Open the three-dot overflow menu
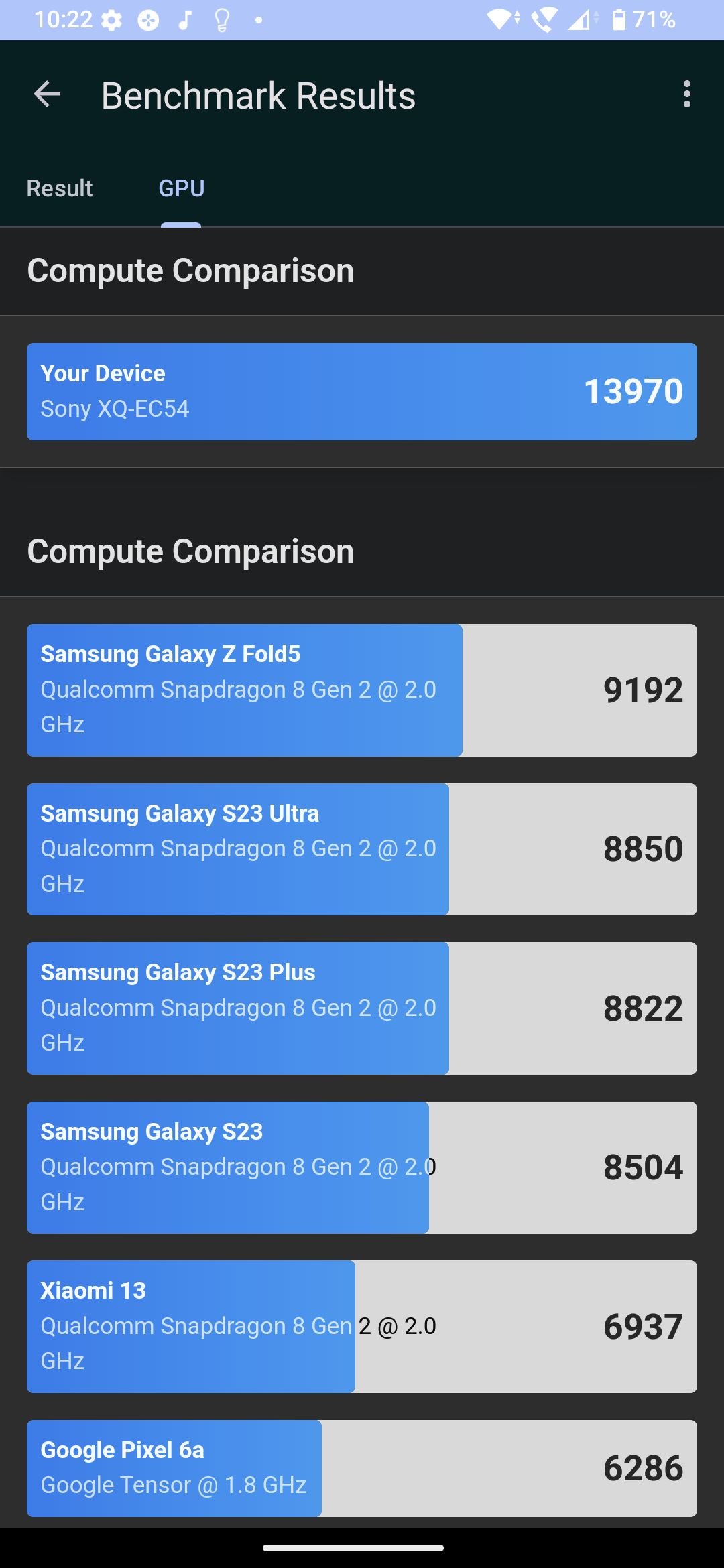724x1568 pixels. pyautogui.click(x=686, y=94)
